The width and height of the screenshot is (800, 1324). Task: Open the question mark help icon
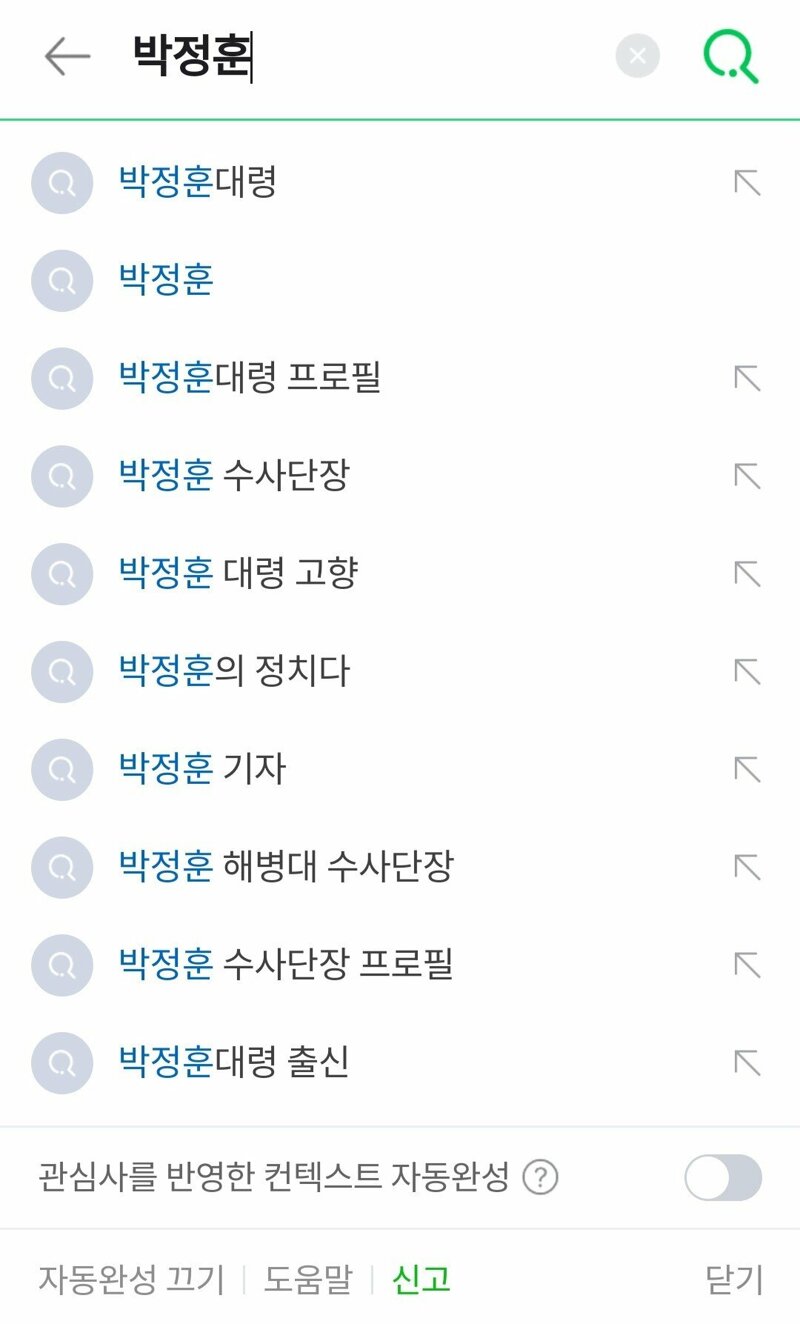click(541, 1178)
